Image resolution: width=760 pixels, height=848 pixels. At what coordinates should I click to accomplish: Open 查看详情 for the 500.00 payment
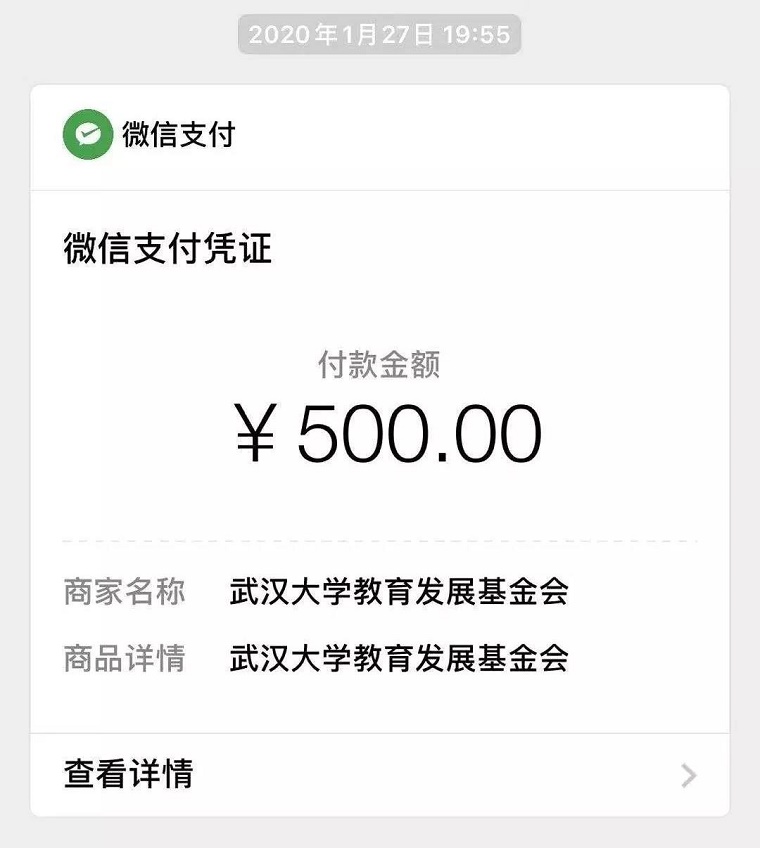click(x=380, y=775)
